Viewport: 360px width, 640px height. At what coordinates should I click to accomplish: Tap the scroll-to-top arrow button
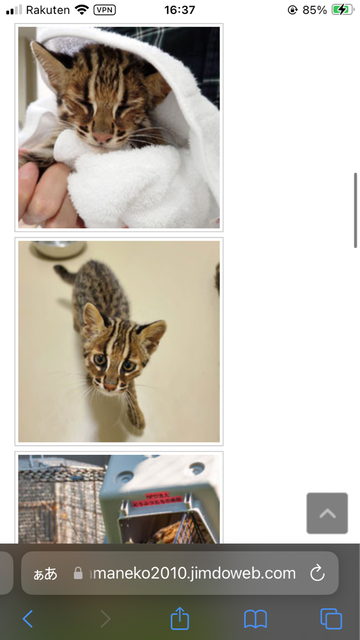(x=327, y=513)
